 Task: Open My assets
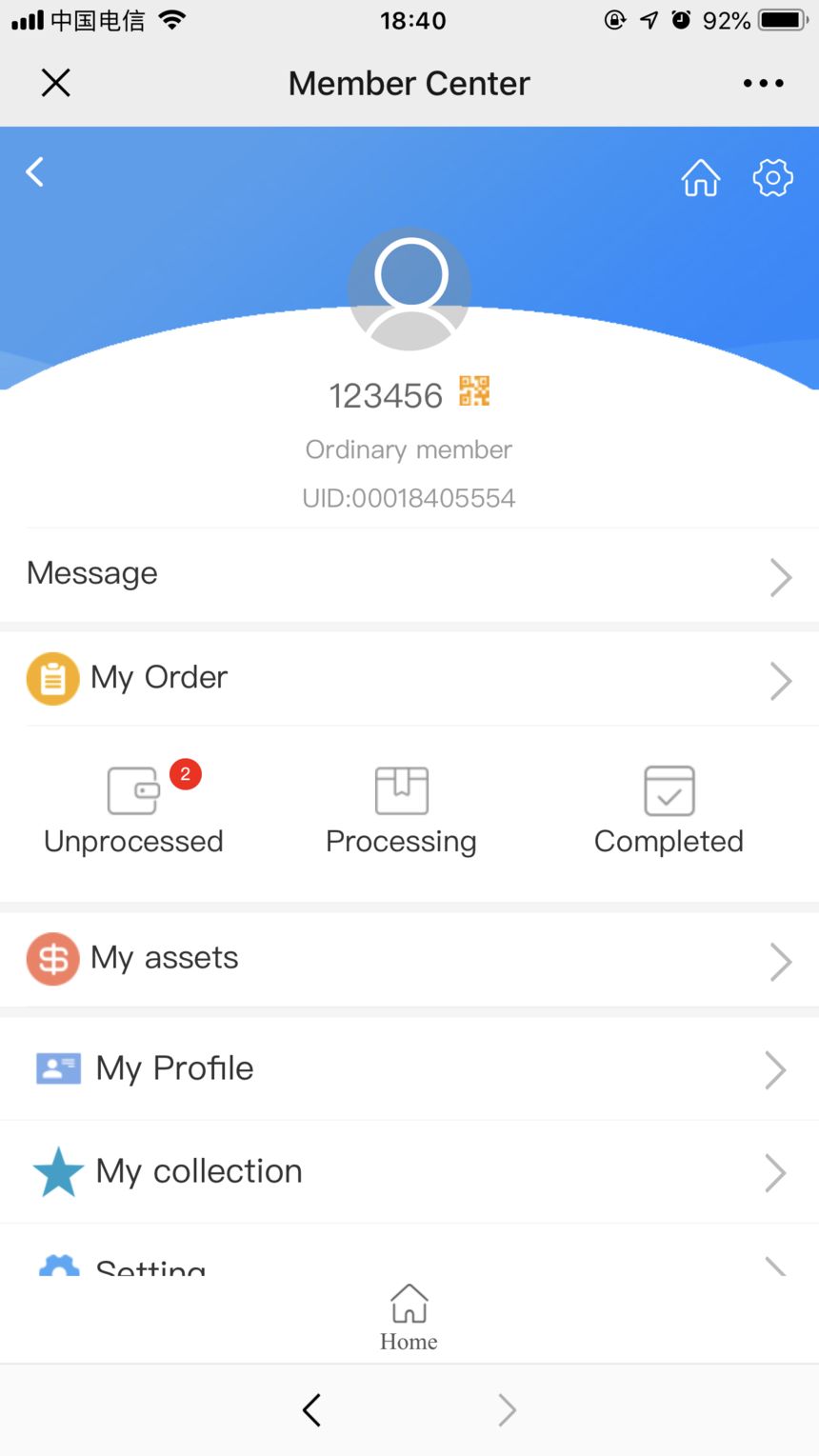click(409, 959)
